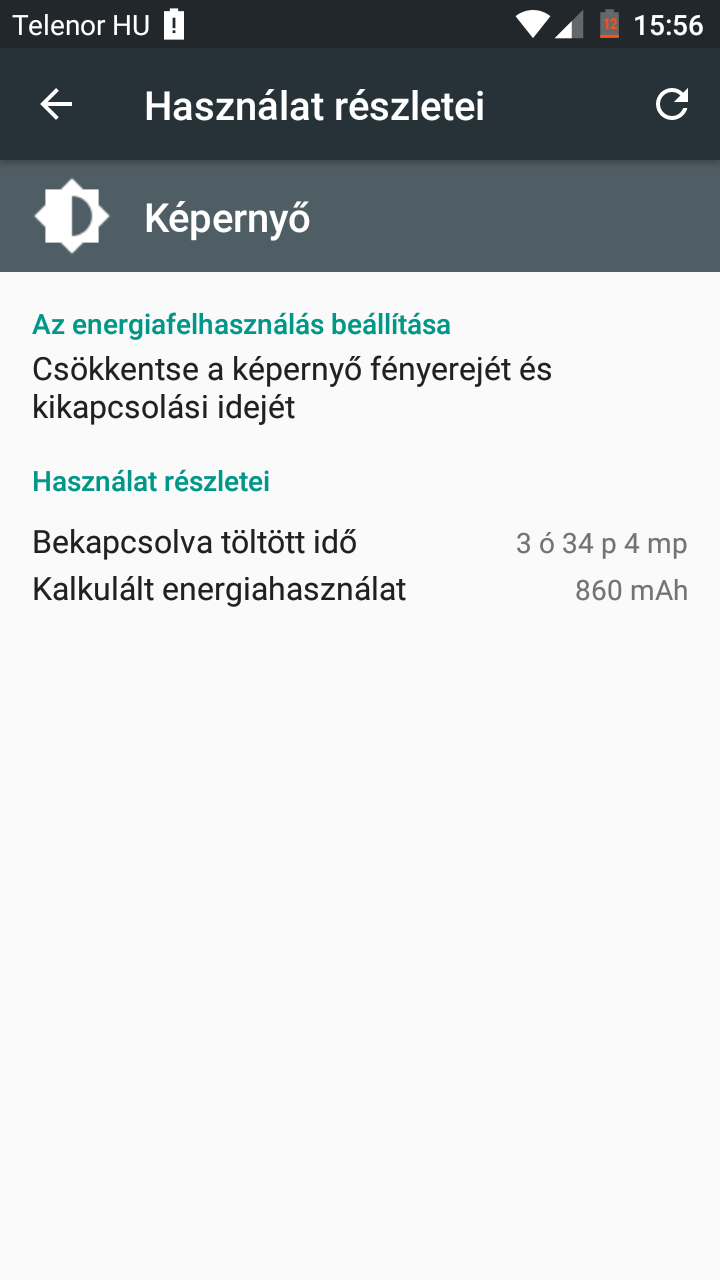Go back using the top-left arrow
Image resolution: width=720 pixels, height=1280 pixels.
pos(56,104)
